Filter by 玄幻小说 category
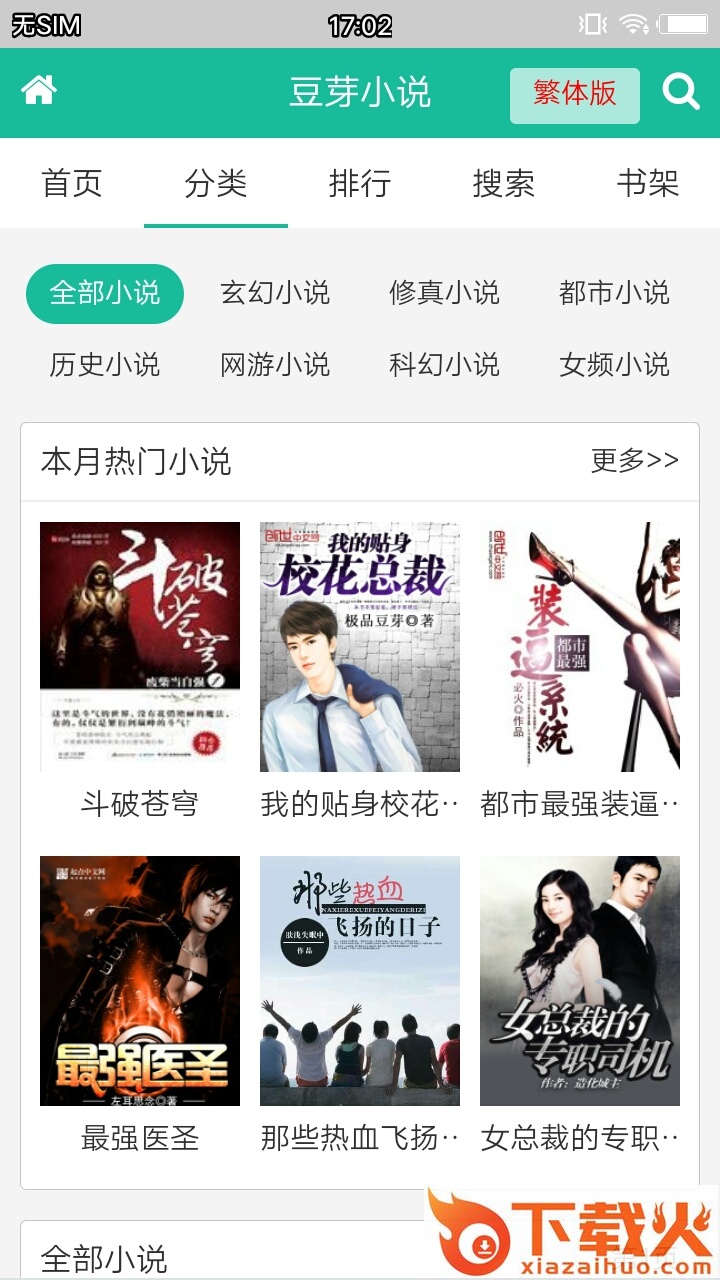The width and height of the screenshot is (720, 1280). tap(275, 293)
